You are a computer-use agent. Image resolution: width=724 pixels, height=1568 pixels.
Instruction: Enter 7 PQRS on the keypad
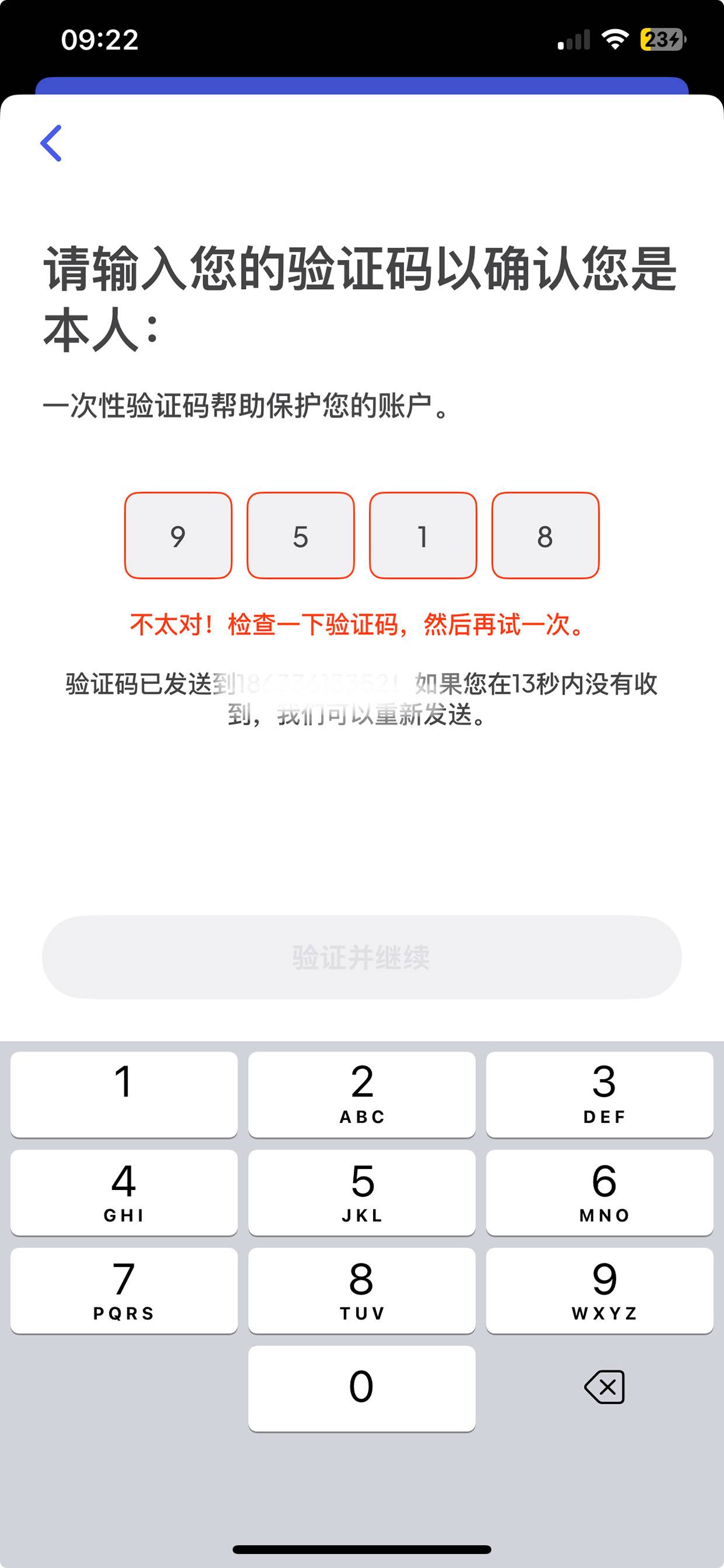click(x=124, y=1291)
